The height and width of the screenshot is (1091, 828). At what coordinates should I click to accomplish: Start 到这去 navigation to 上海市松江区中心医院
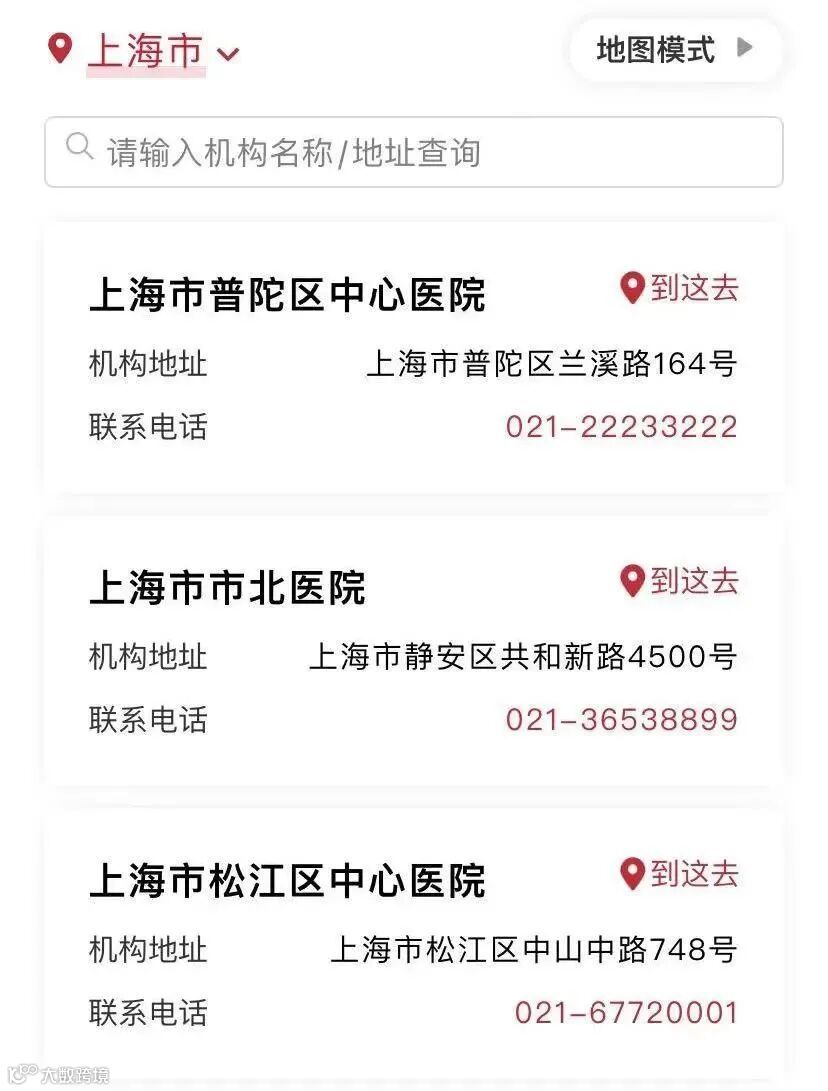[x=680, y=873]
